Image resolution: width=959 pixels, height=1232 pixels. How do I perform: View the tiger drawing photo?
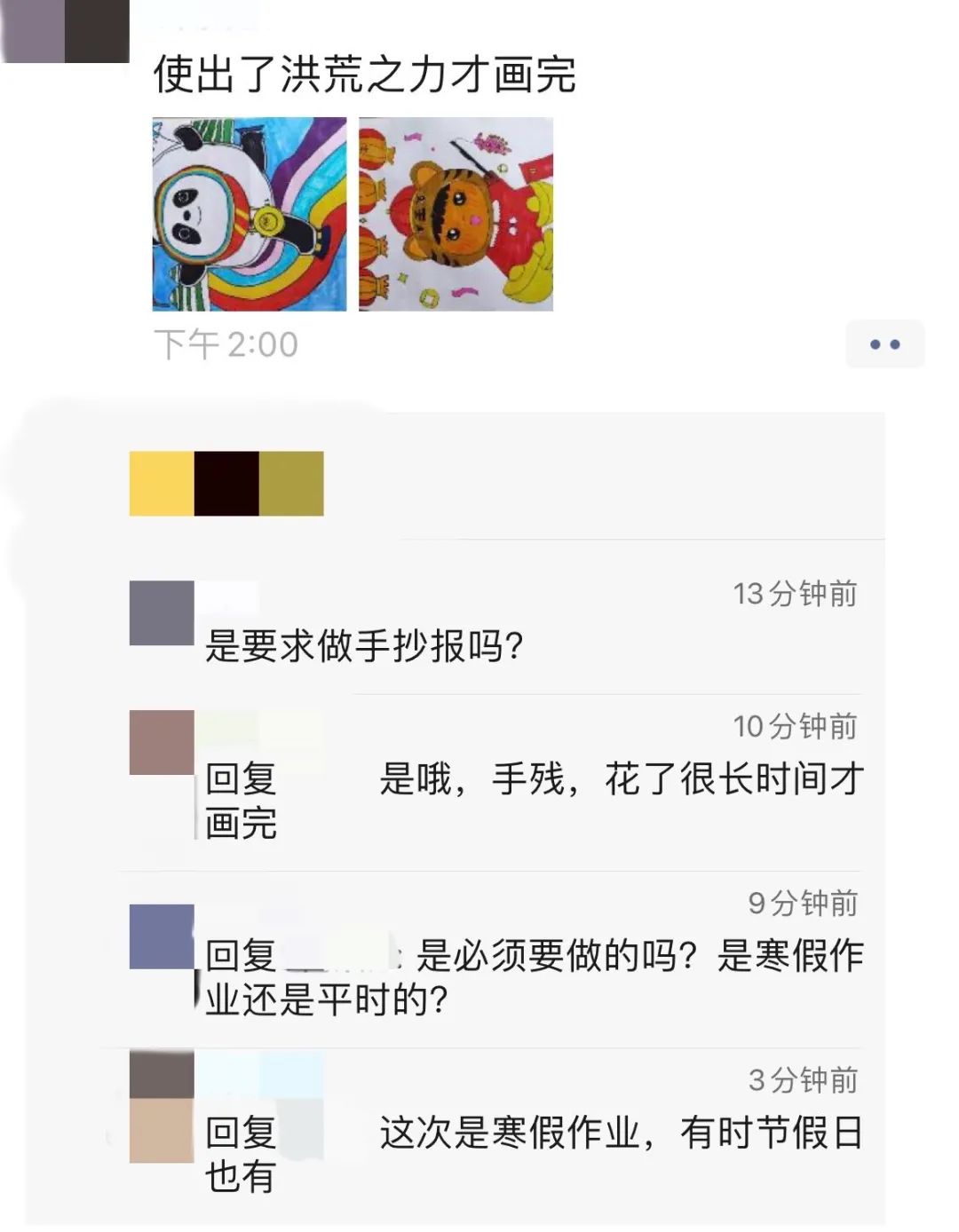456,214
